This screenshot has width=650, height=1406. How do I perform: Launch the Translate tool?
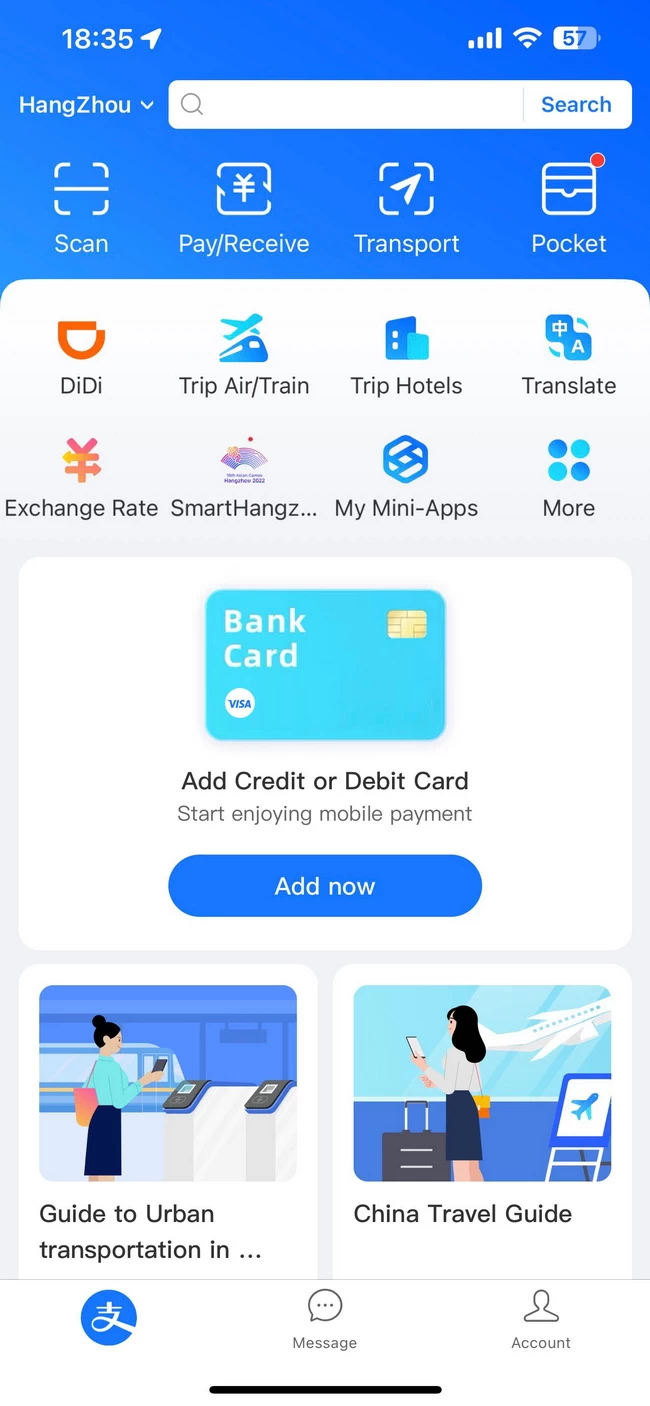(569, 355)
